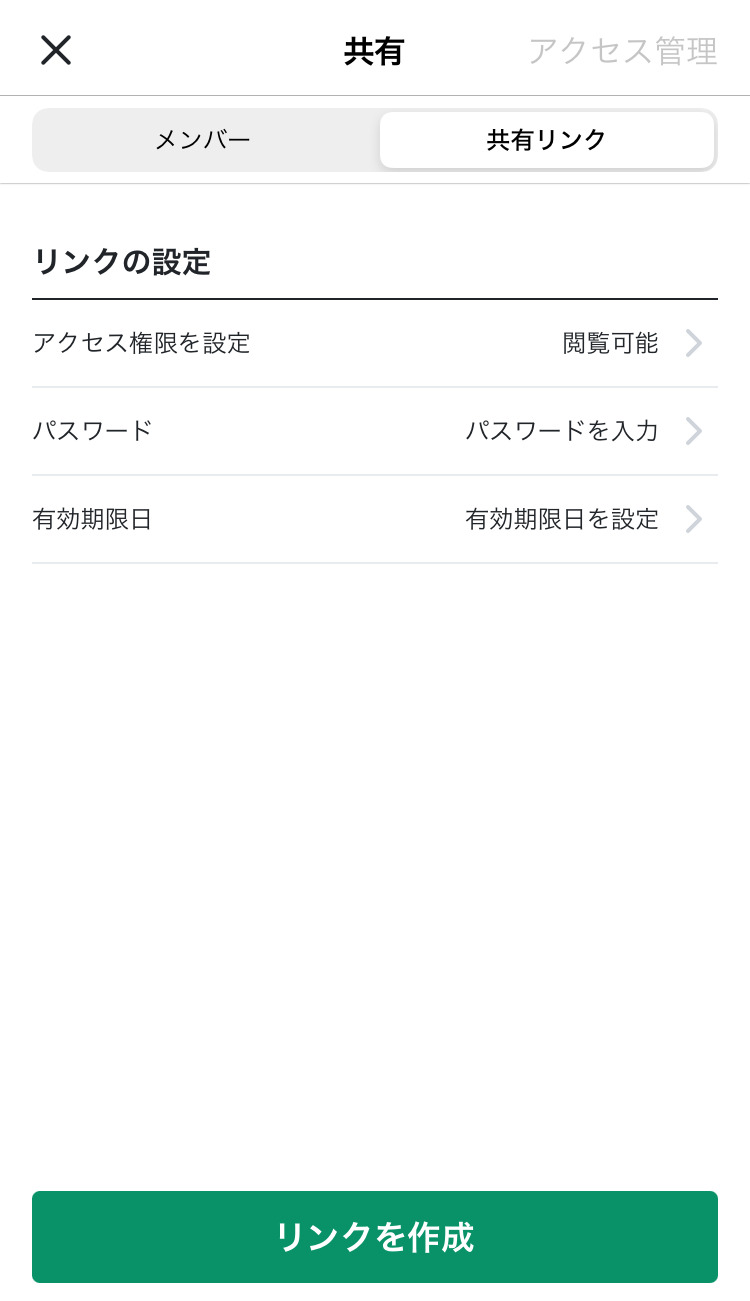Open アクセス管理 access management

tap(622, 50)
